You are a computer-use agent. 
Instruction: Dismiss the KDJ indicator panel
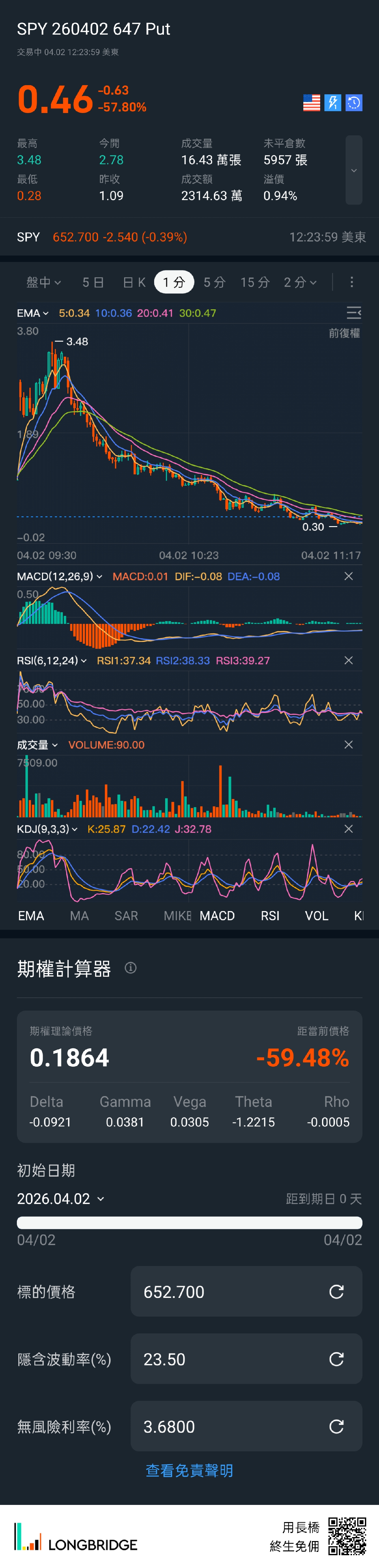point(349,829)
